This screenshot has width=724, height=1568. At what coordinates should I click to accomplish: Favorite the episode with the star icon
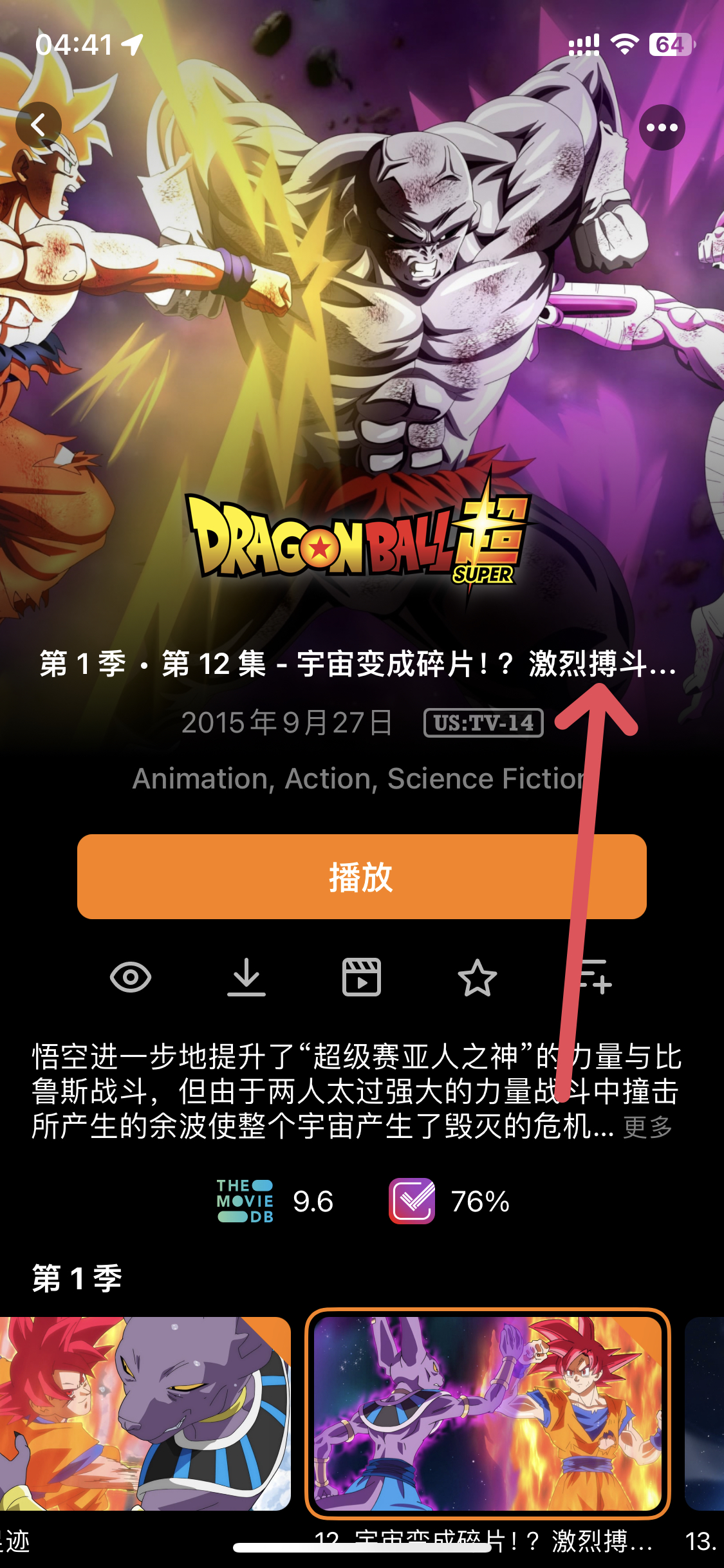point(478,977)
